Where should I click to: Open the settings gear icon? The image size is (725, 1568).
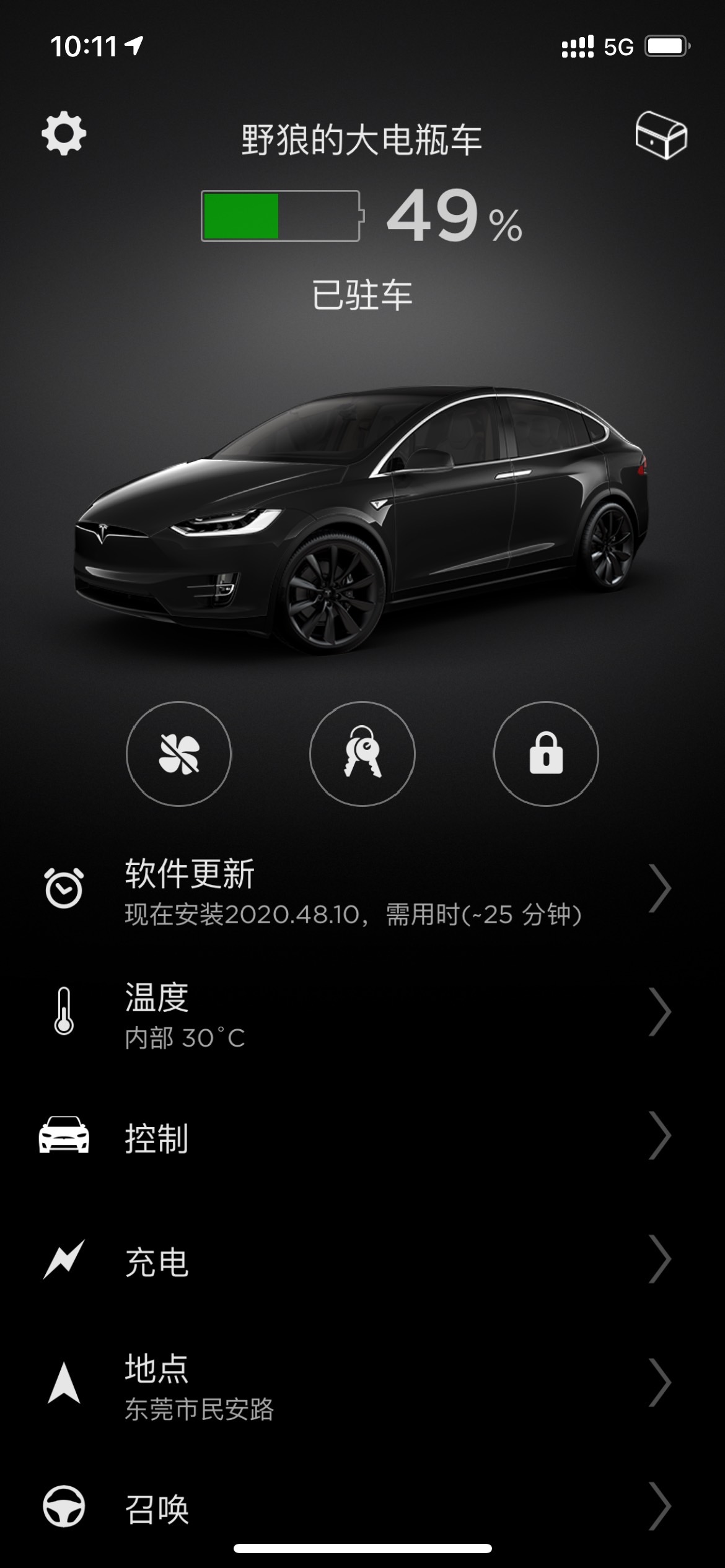64,132
